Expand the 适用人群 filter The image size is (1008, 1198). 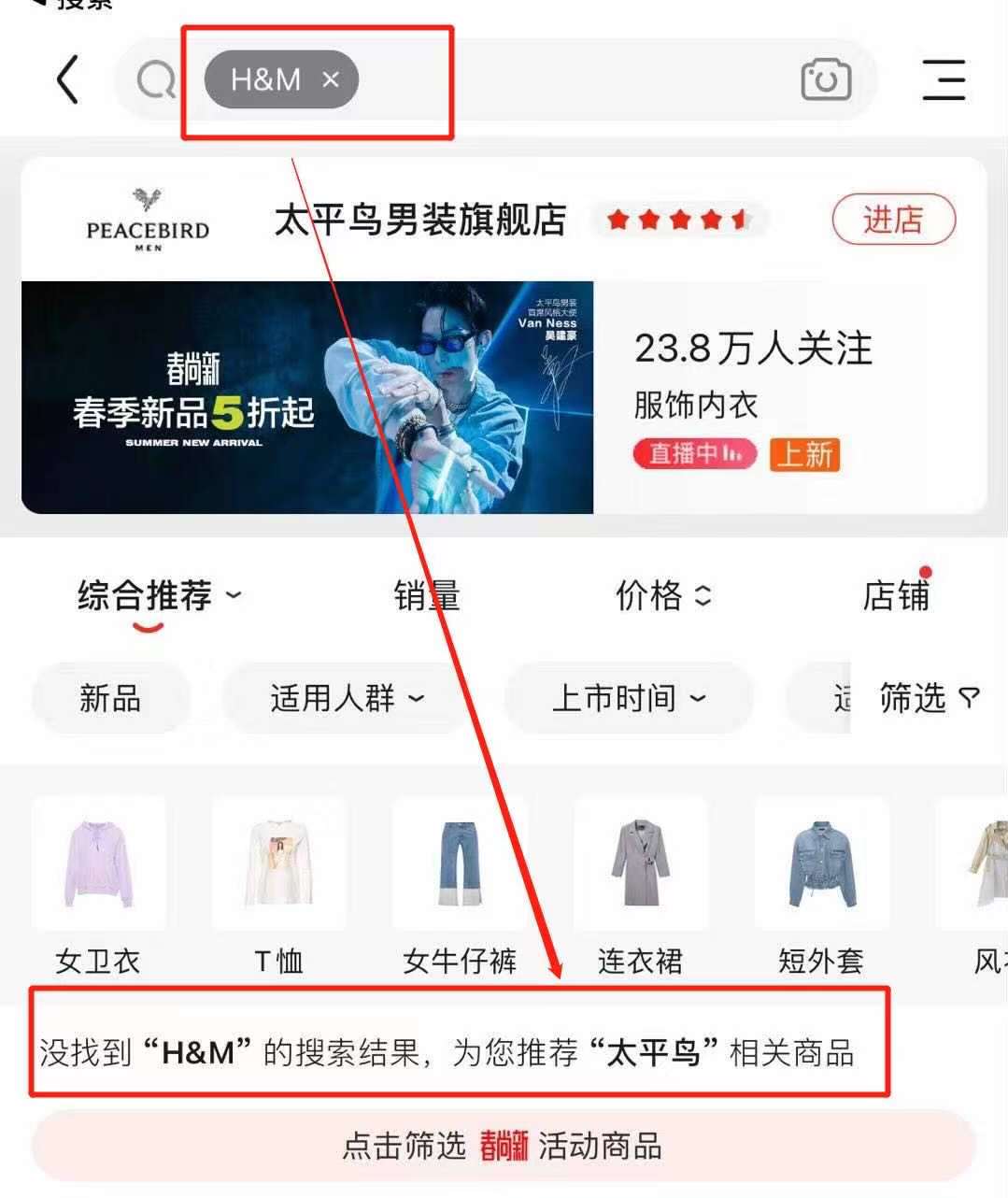(347, 698)
